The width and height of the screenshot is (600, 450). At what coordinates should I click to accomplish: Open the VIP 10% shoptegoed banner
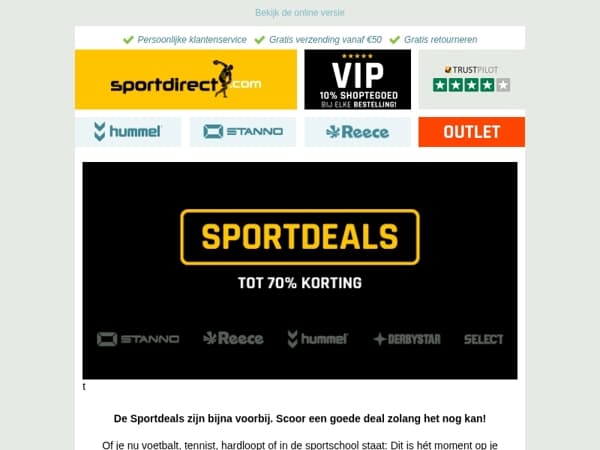click(x=357, y=80)
